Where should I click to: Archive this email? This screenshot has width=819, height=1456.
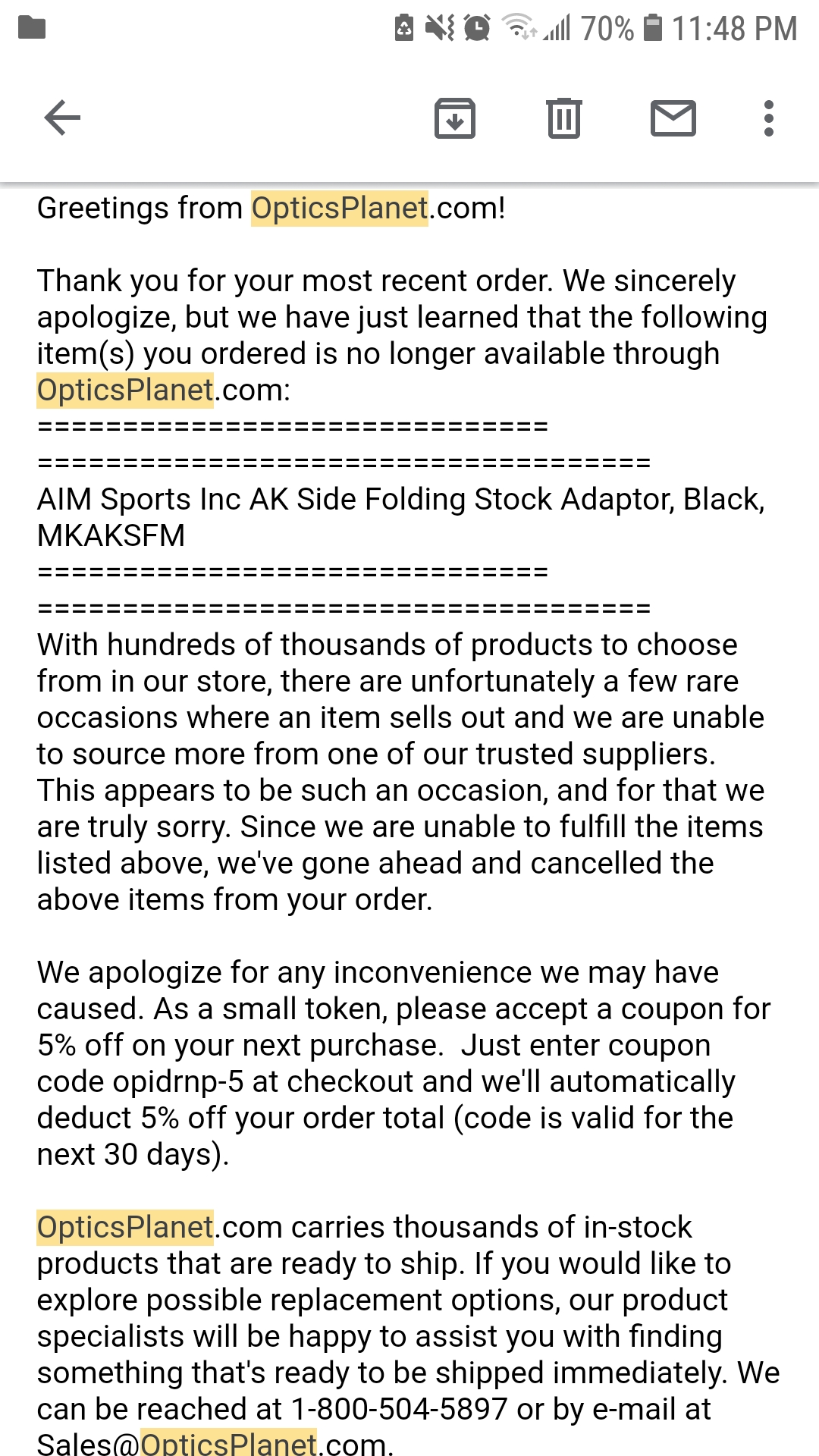coord(455,118)
